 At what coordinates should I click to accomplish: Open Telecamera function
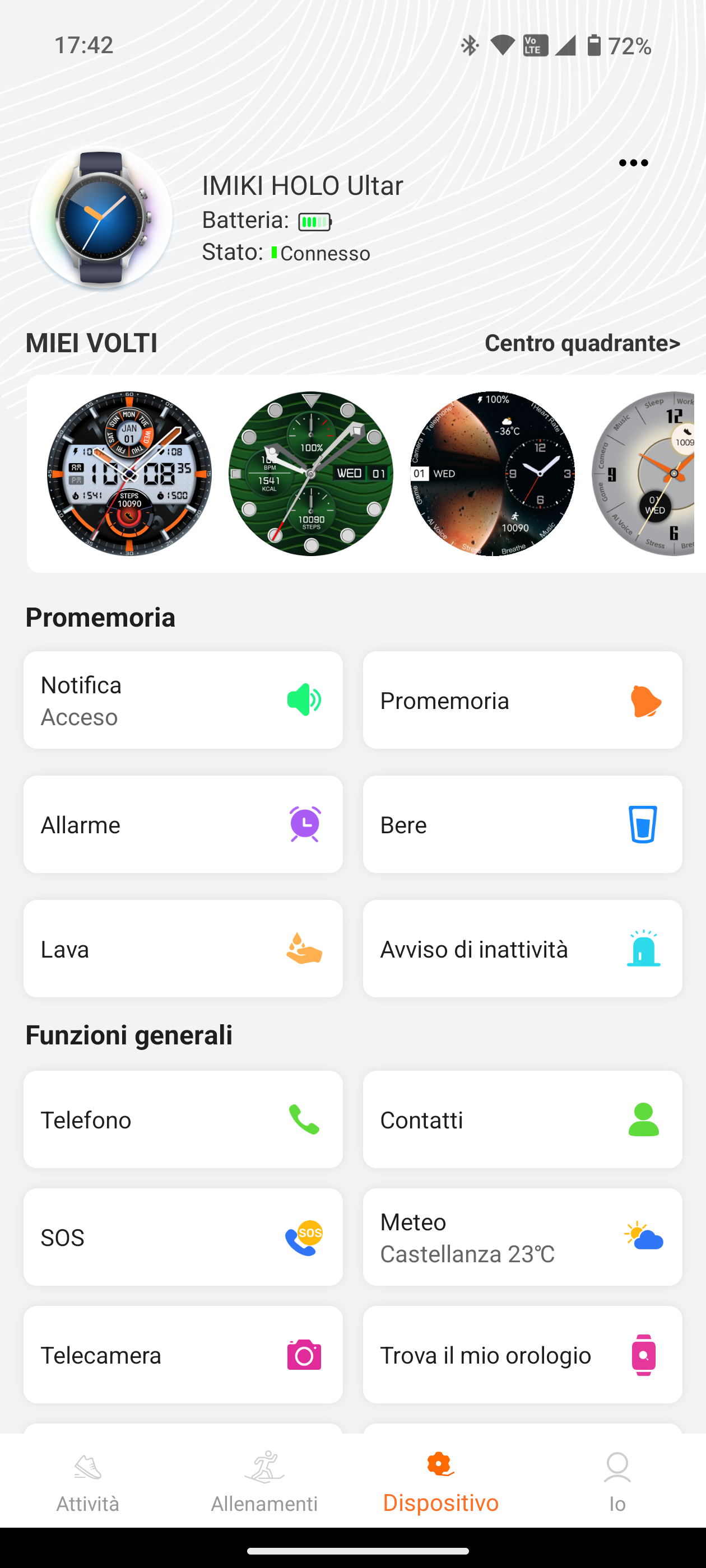pyautogui.click(x=183, y=1354)
